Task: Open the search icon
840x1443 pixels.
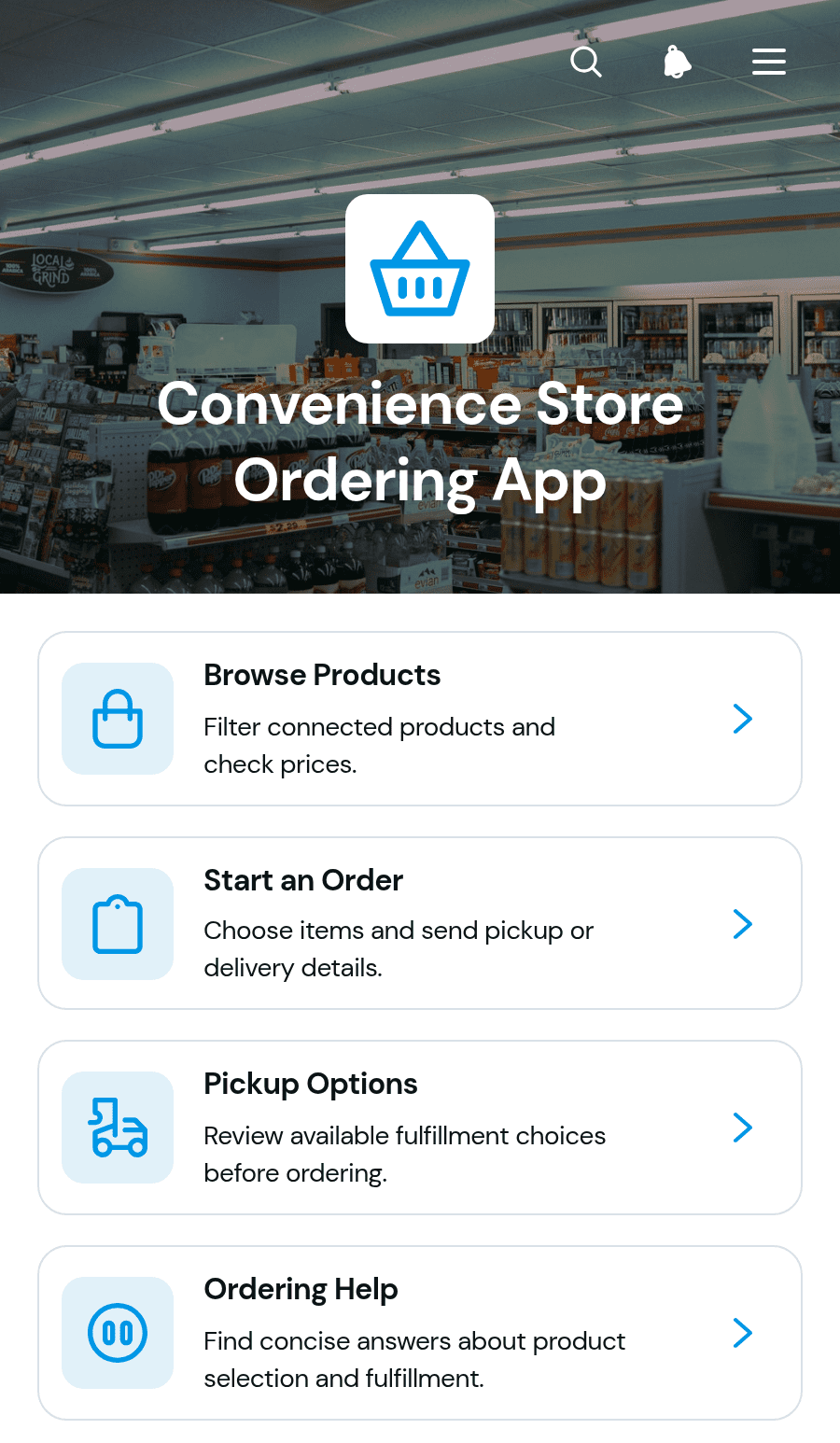Action: click(586, 63)
